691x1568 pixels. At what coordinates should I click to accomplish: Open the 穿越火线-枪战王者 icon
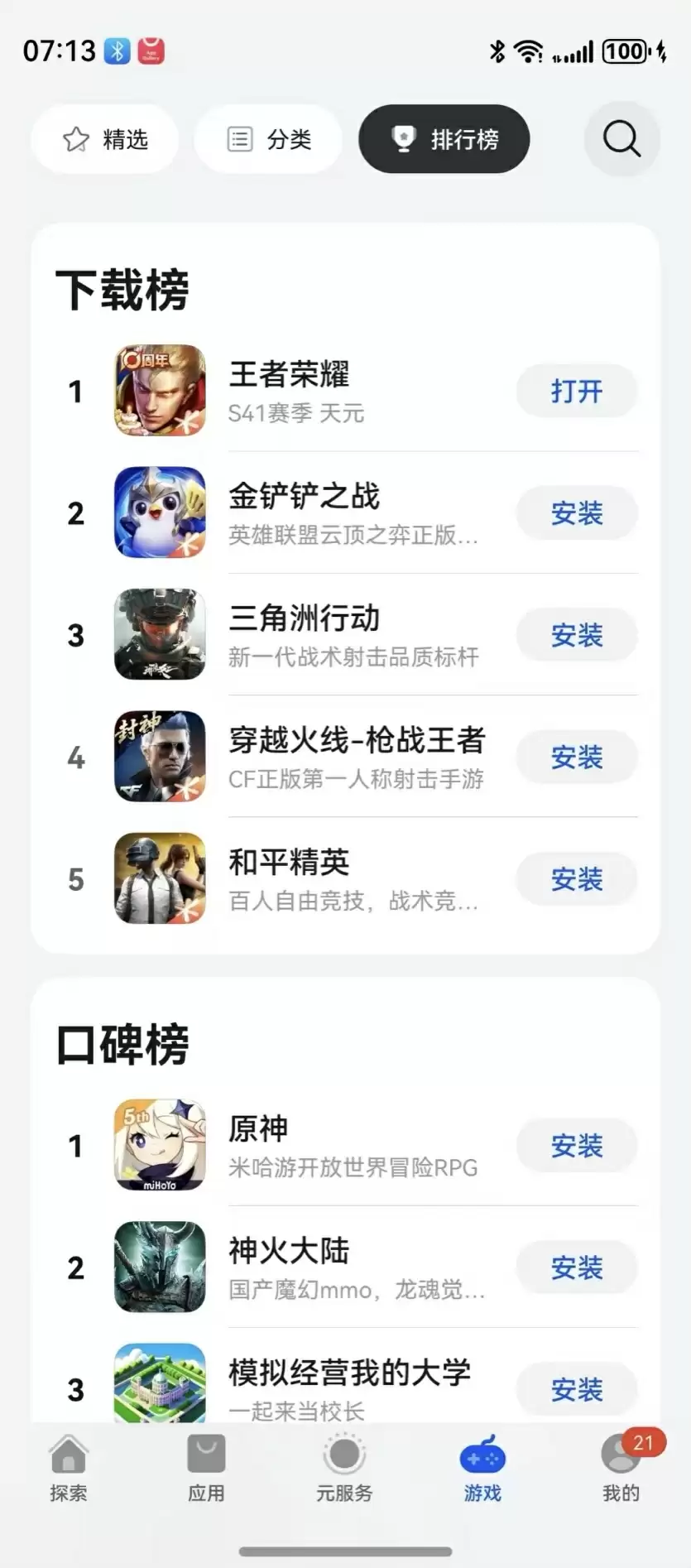[x=159, y=756]
